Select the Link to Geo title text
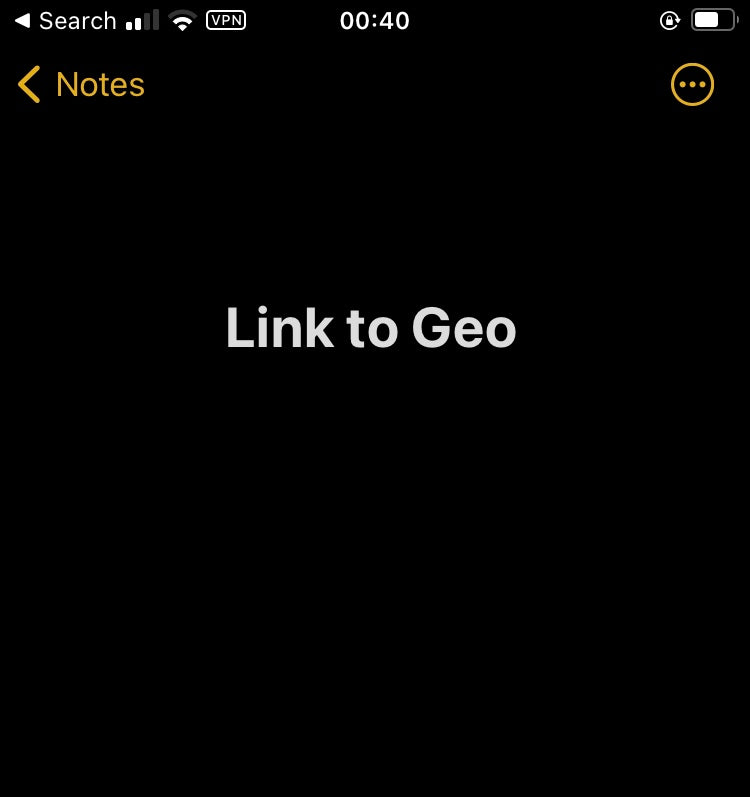This screenshot has height=797, width=750. point(370,328)
